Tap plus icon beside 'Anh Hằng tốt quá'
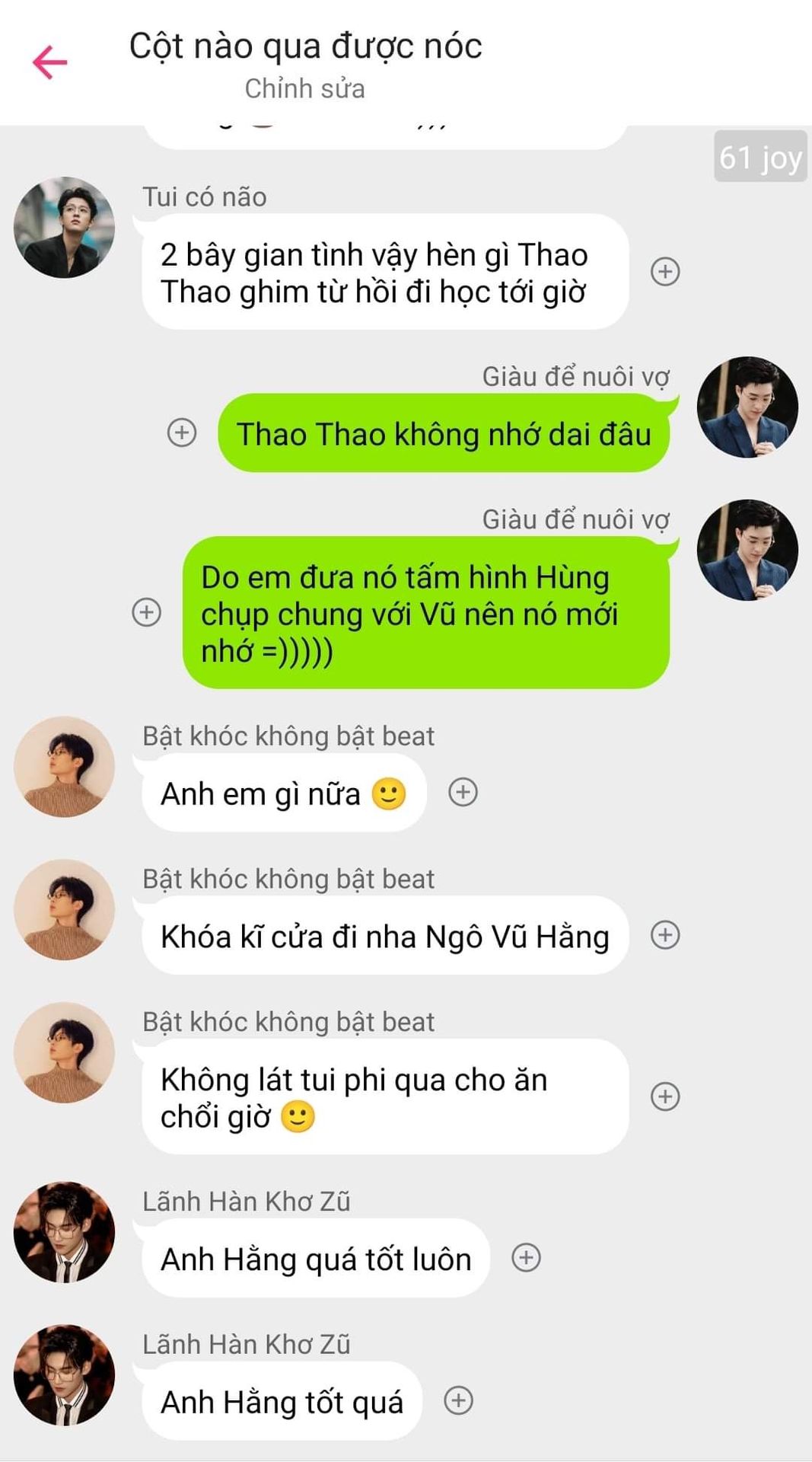The width and height of the screenshot is (812, 1462). (x=458, y=1400)
